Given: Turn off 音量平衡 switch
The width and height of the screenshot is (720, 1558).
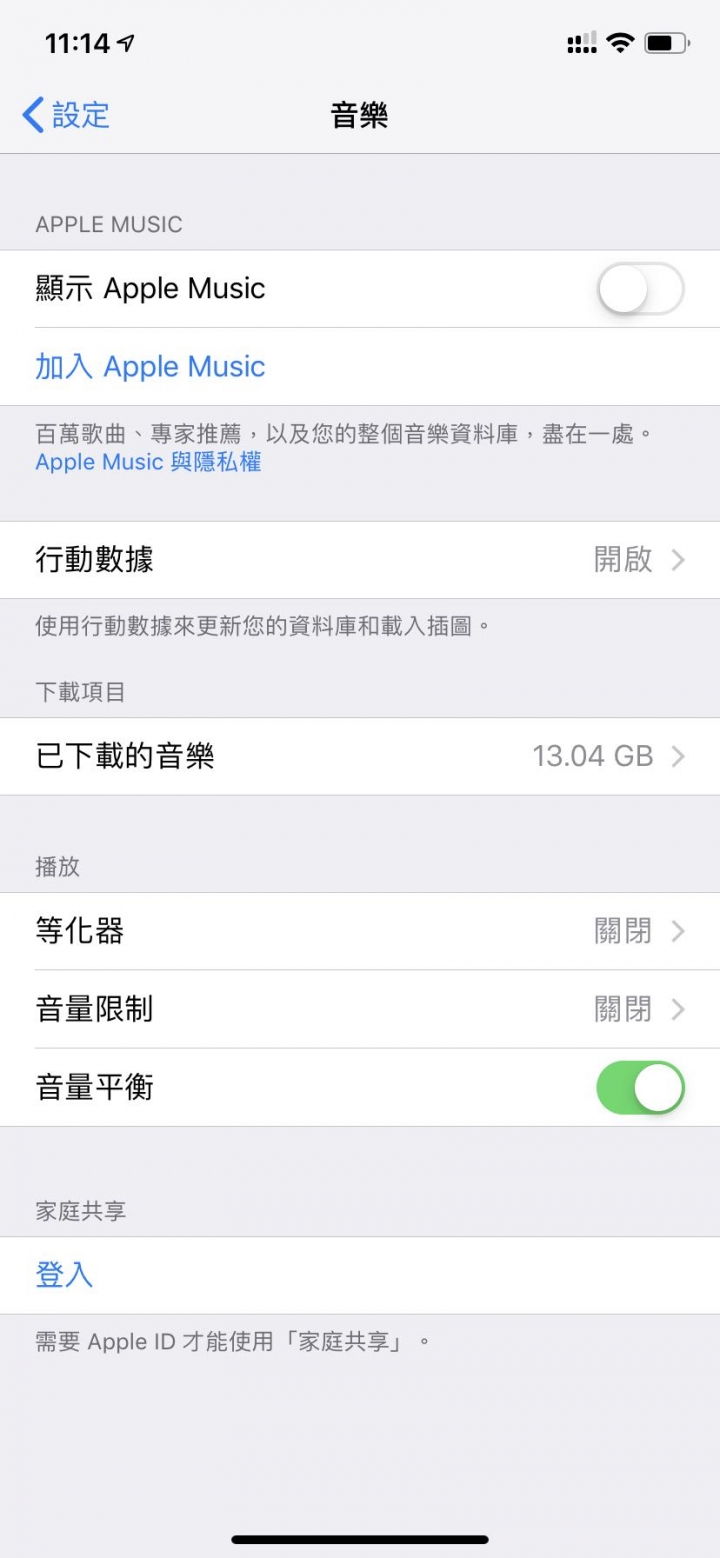Looking at the screenshot, I should pyautogui.click(x=640, y=1087).
